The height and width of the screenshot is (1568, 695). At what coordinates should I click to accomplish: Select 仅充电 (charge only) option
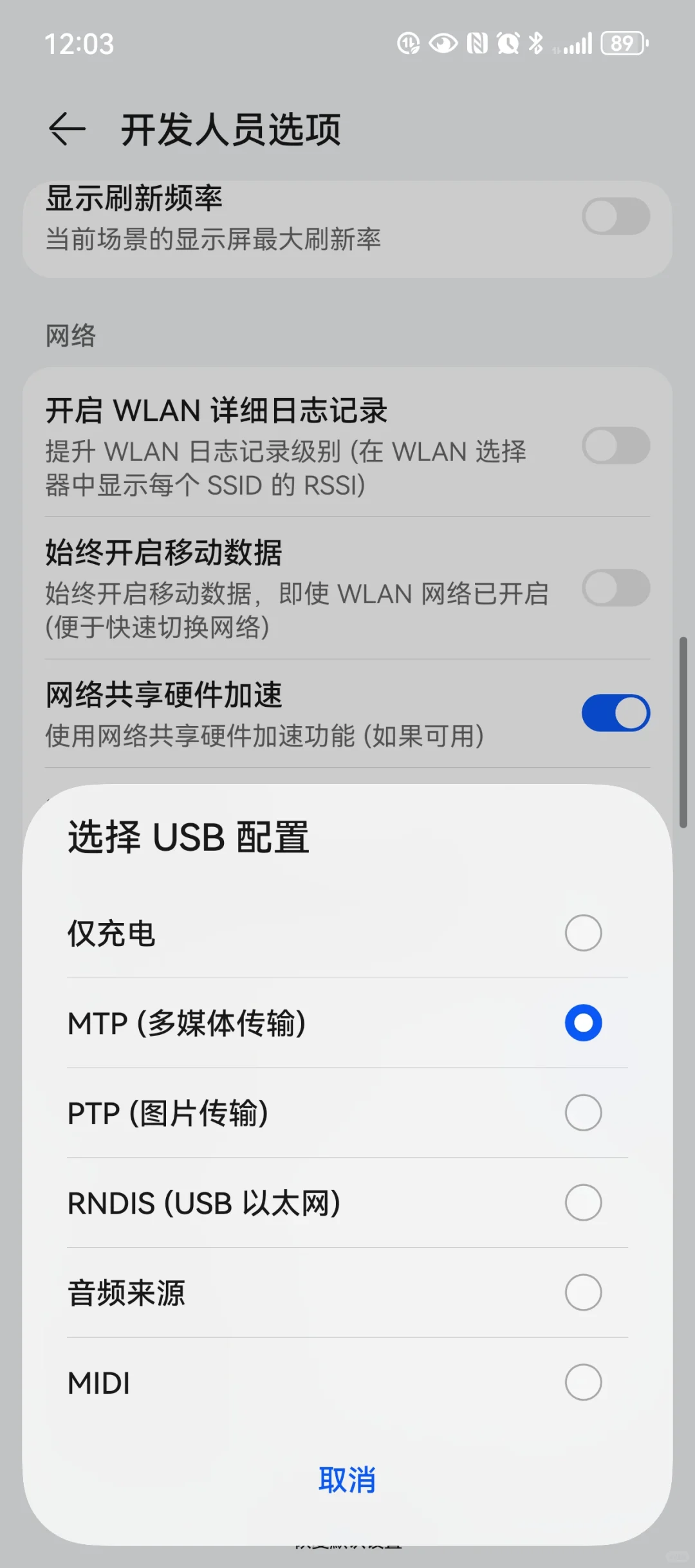click(583, 933)
